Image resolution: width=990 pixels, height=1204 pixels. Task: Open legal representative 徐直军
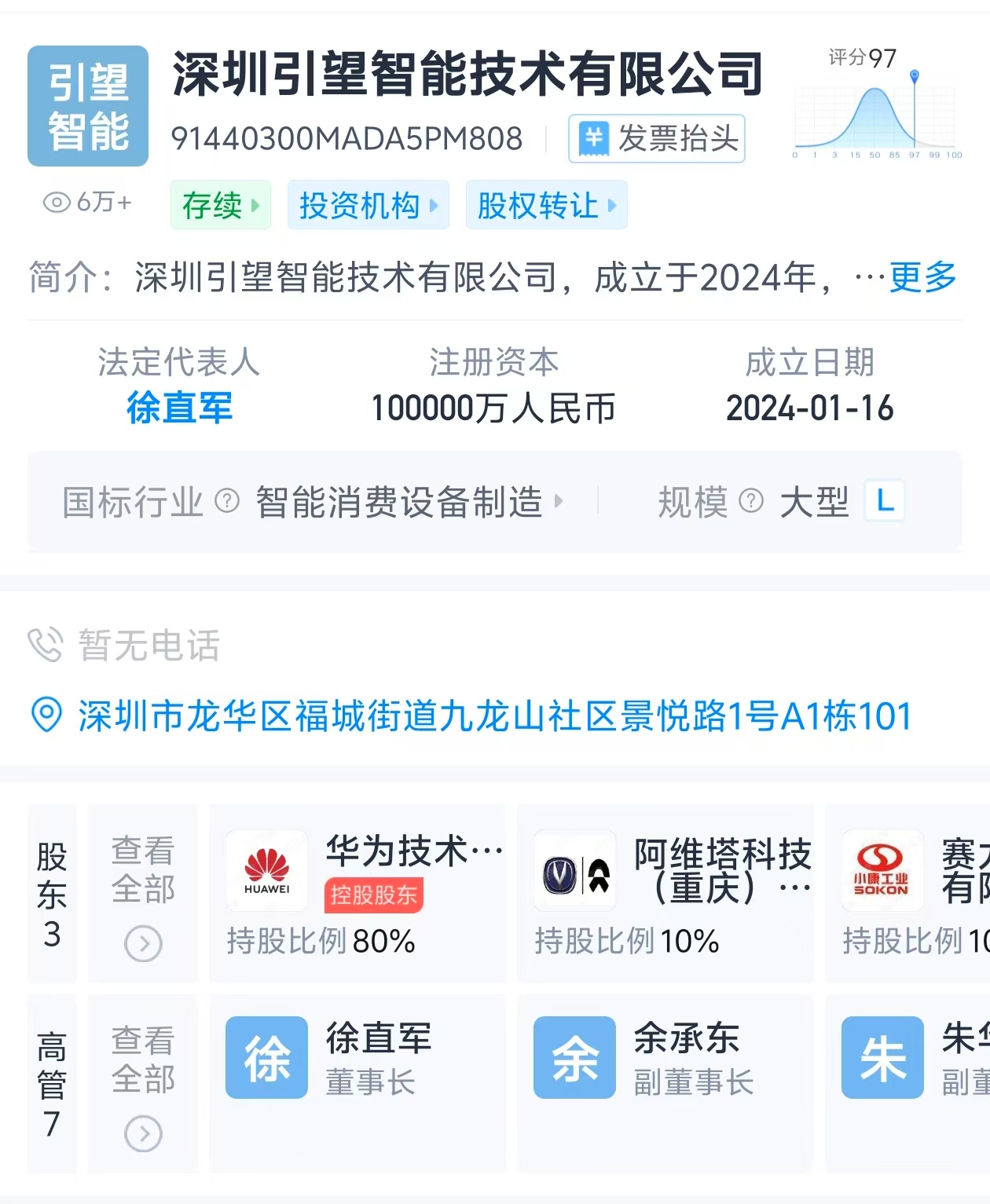[x=179, y=408]
